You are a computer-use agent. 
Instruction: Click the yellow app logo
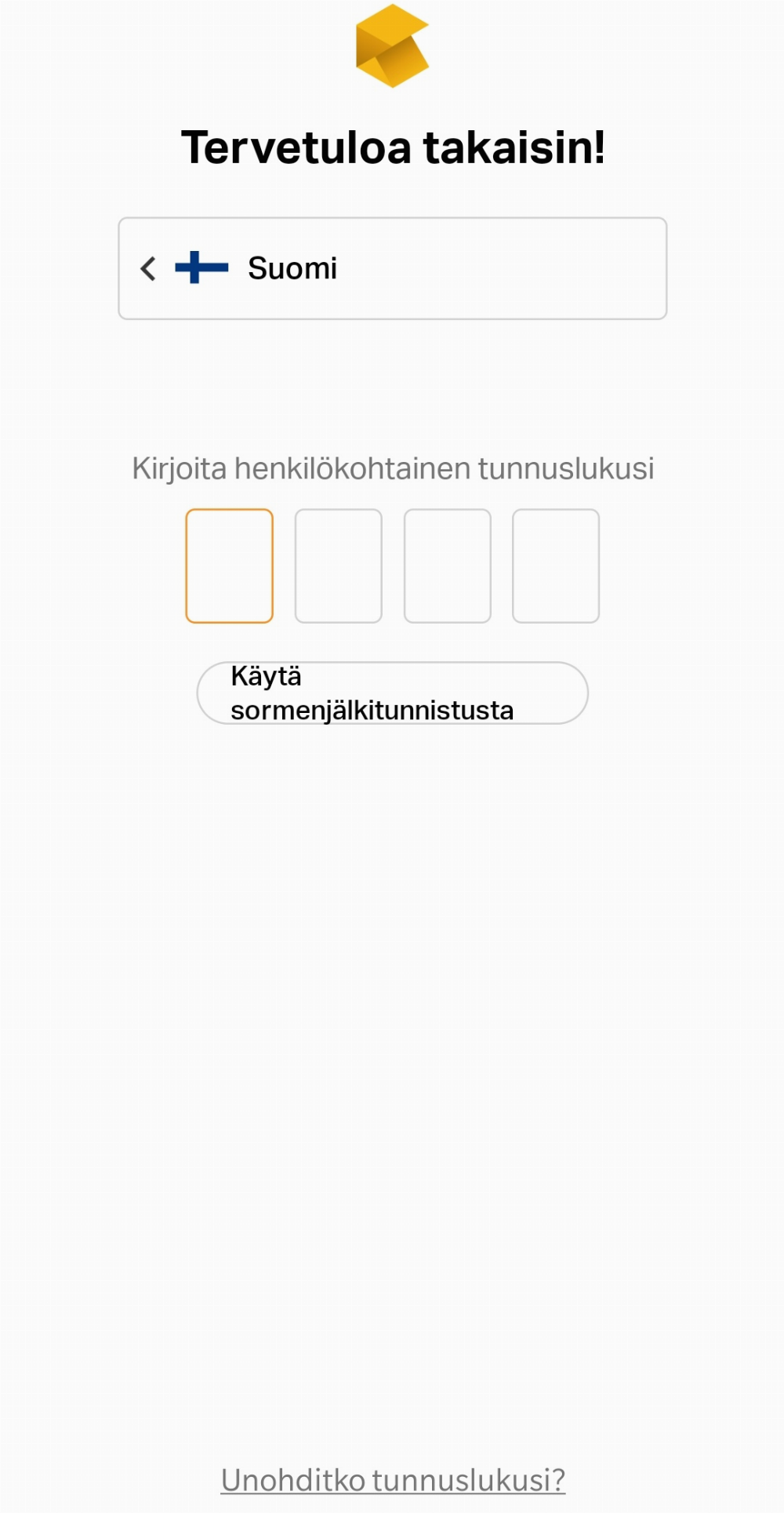pyautogui.click(x=392, y=47)
